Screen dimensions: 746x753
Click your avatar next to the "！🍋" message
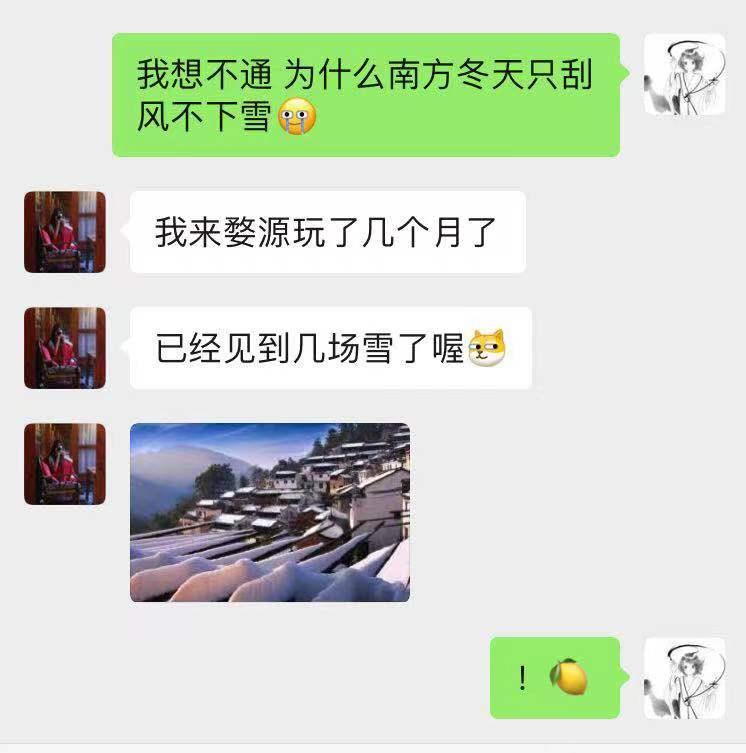(684, 676)
